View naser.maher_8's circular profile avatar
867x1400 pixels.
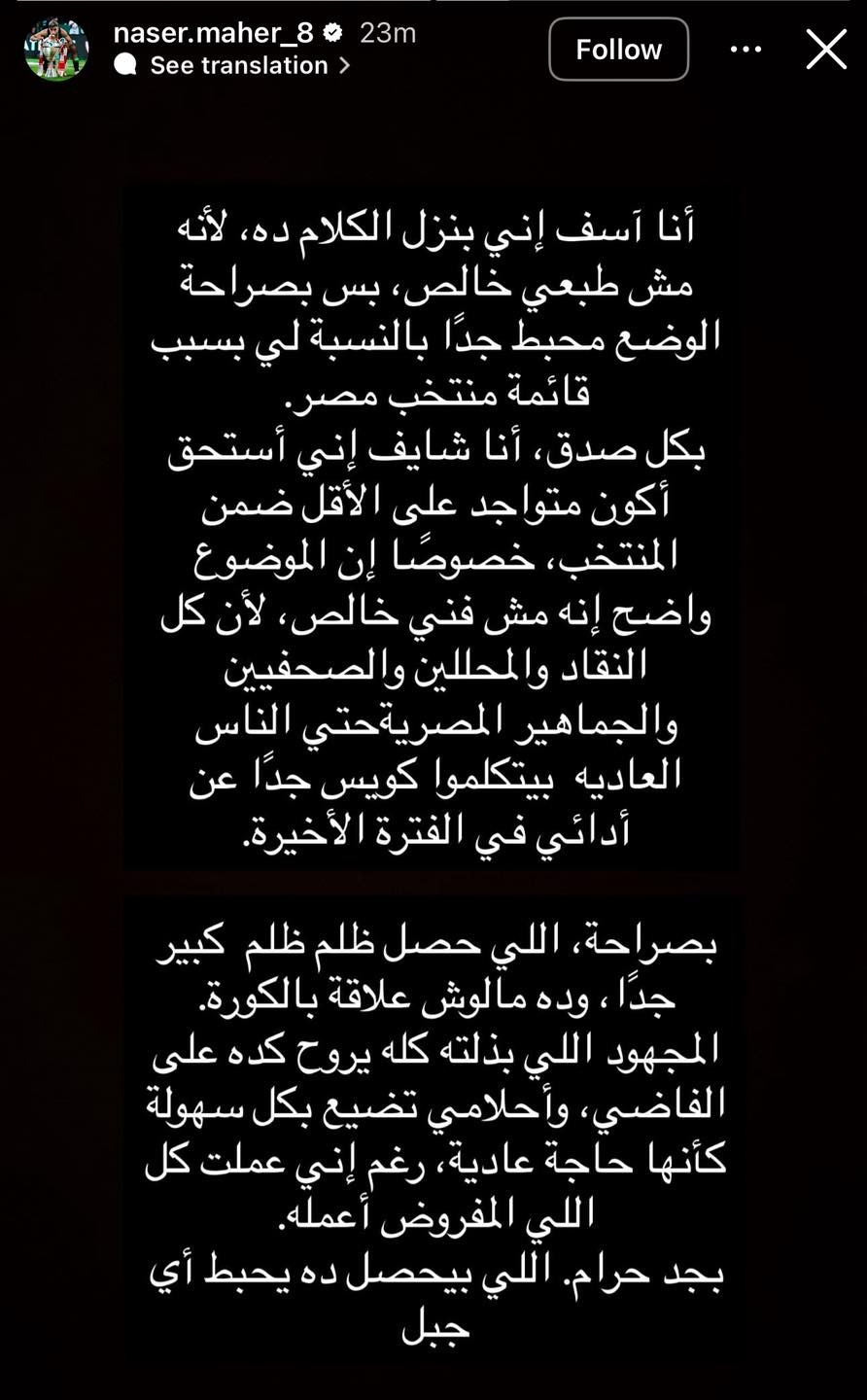pyautogui.click(x=57, y=48)
